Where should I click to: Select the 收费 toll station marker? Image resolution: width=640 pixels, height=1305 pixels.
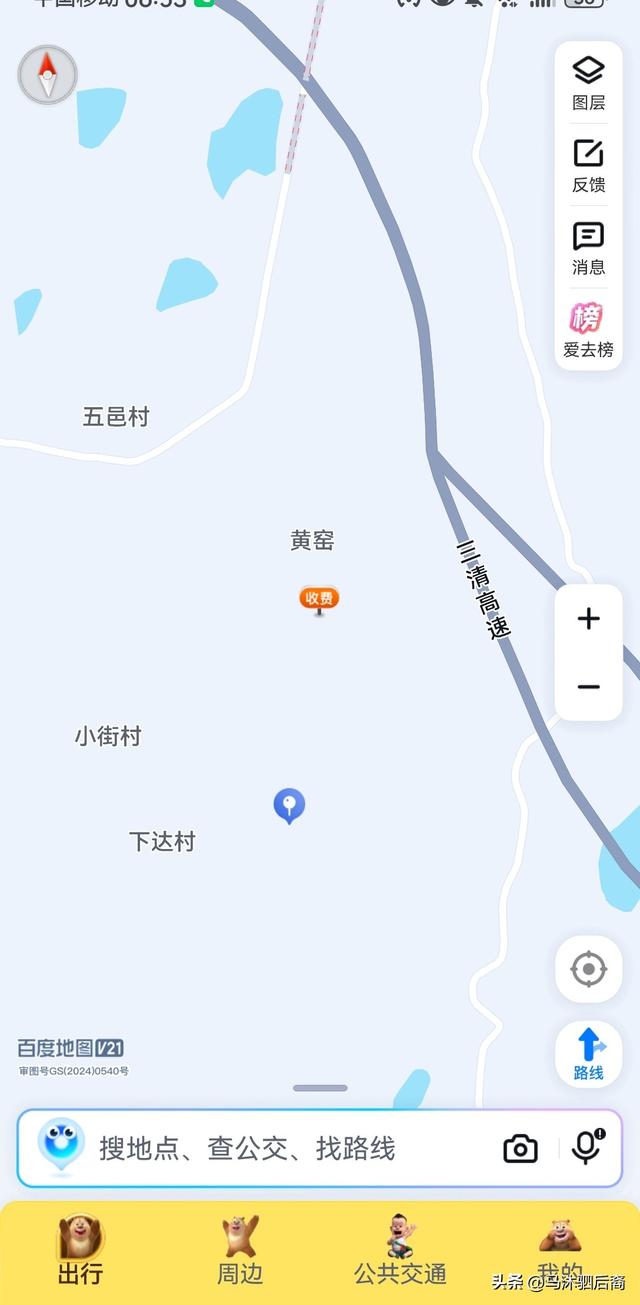click(x=319, y=599)
